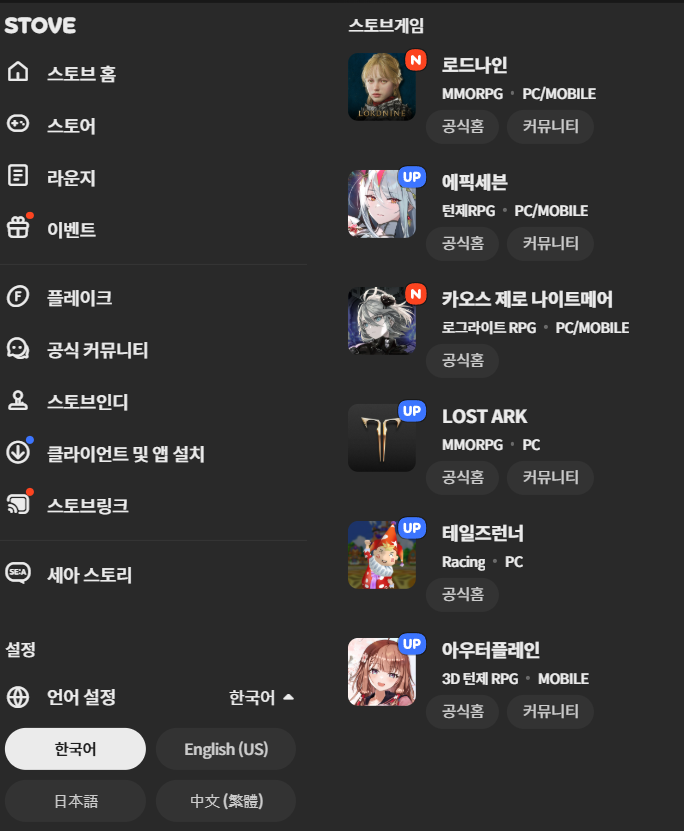Open 커뮤니티 for LOST ARK
The image size is (684, 831).
pyautogui.click(x=550, y=477)
